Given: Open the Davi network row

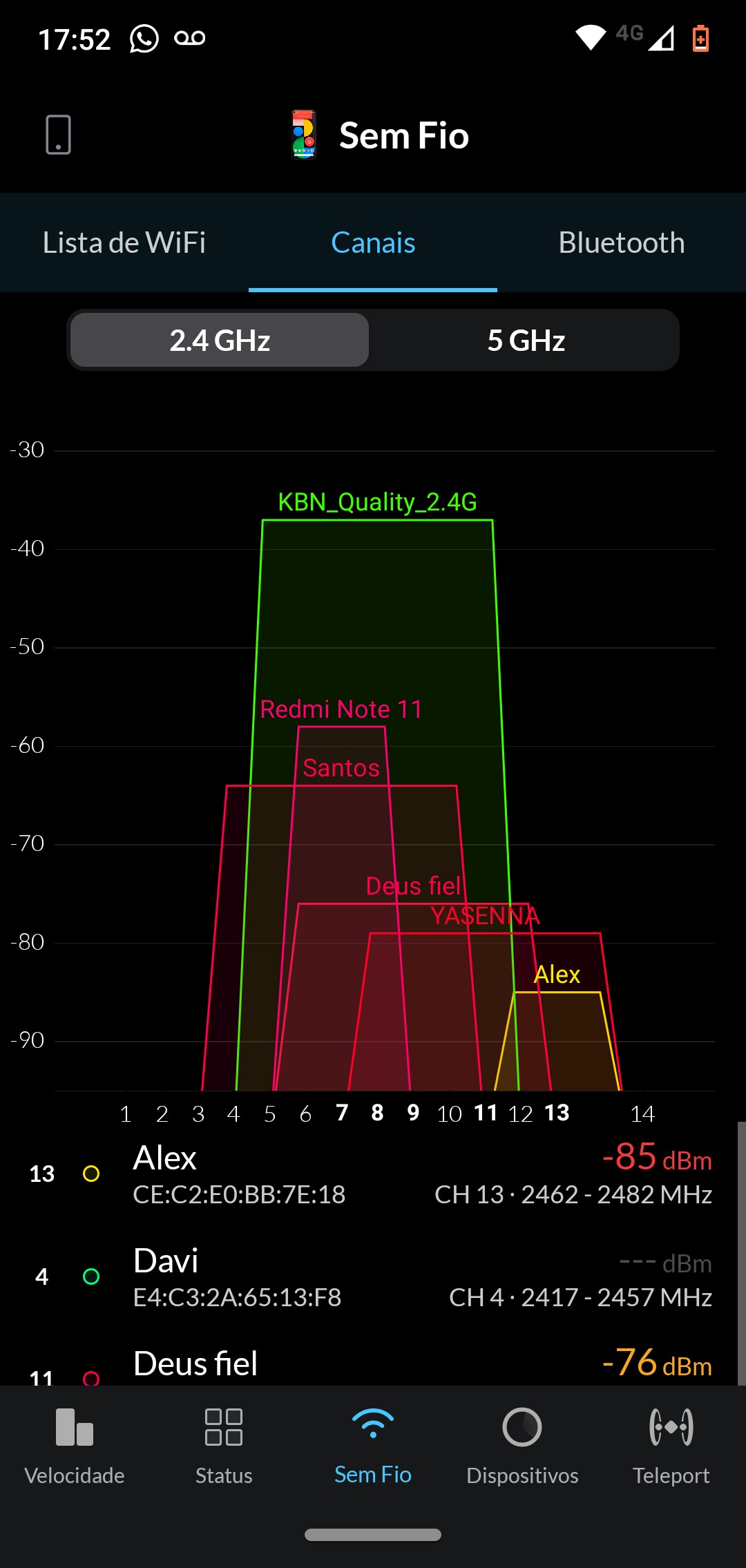Looking at the screenshot, I should click(x=373, y=1277).
